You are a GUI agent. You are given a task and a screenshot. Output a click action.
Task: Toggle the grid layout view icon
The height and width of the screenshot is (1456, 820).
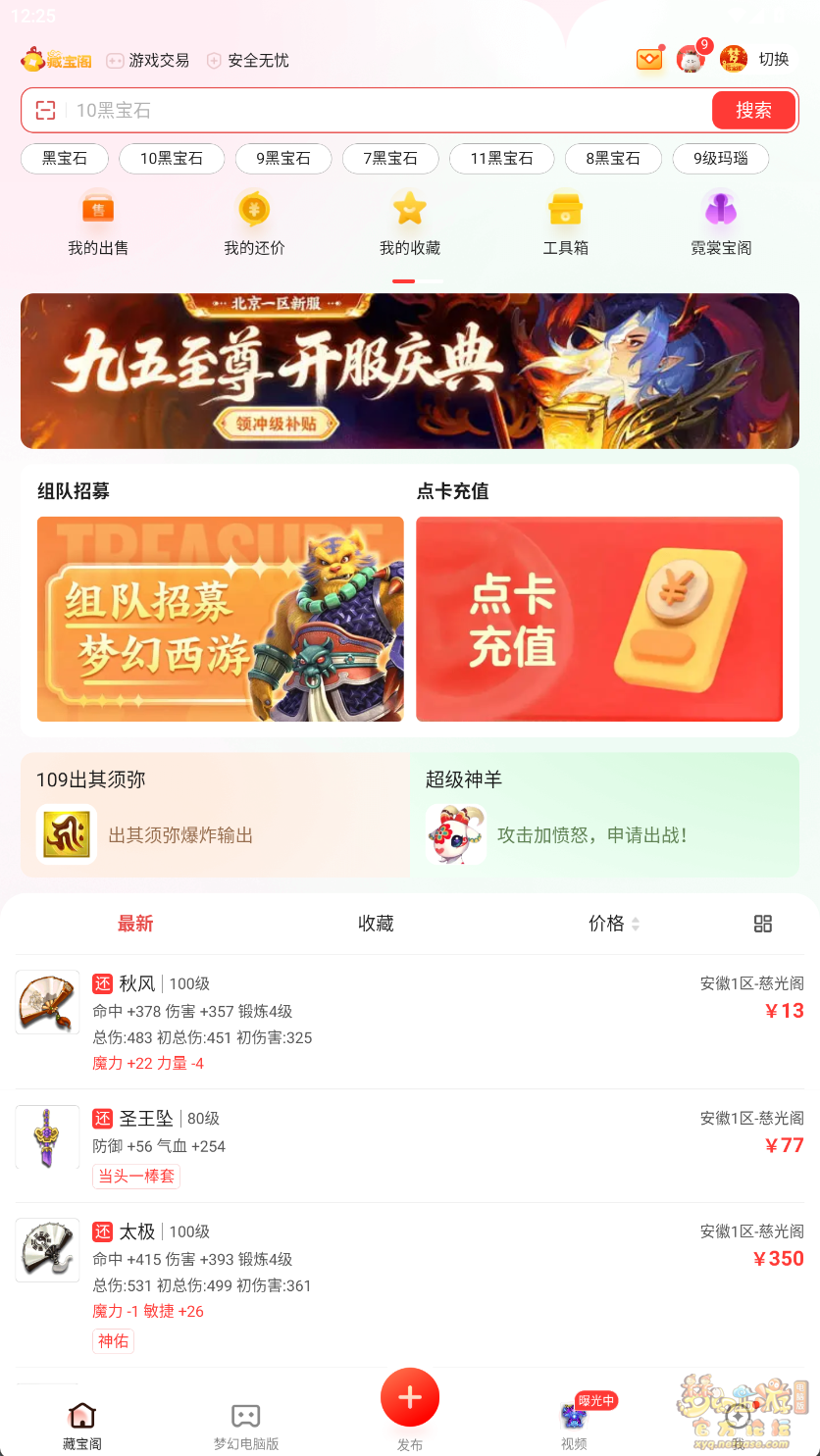(x=763, y=924)
